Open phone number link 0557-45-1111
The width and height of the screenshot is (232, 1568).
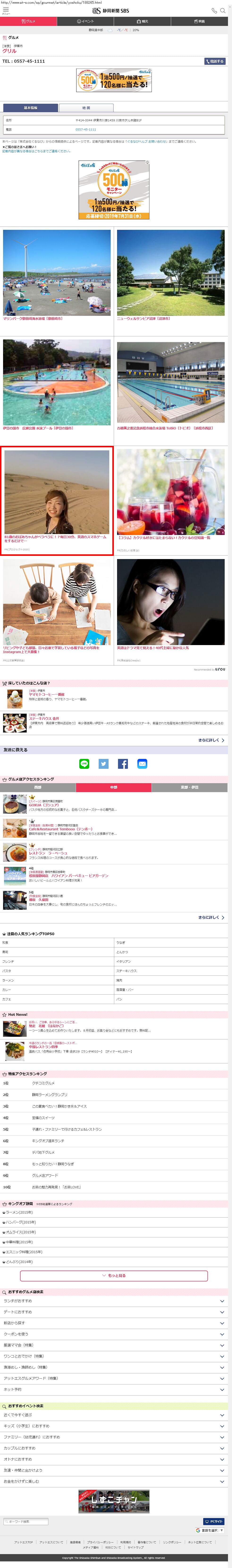(x=86, y=130)
